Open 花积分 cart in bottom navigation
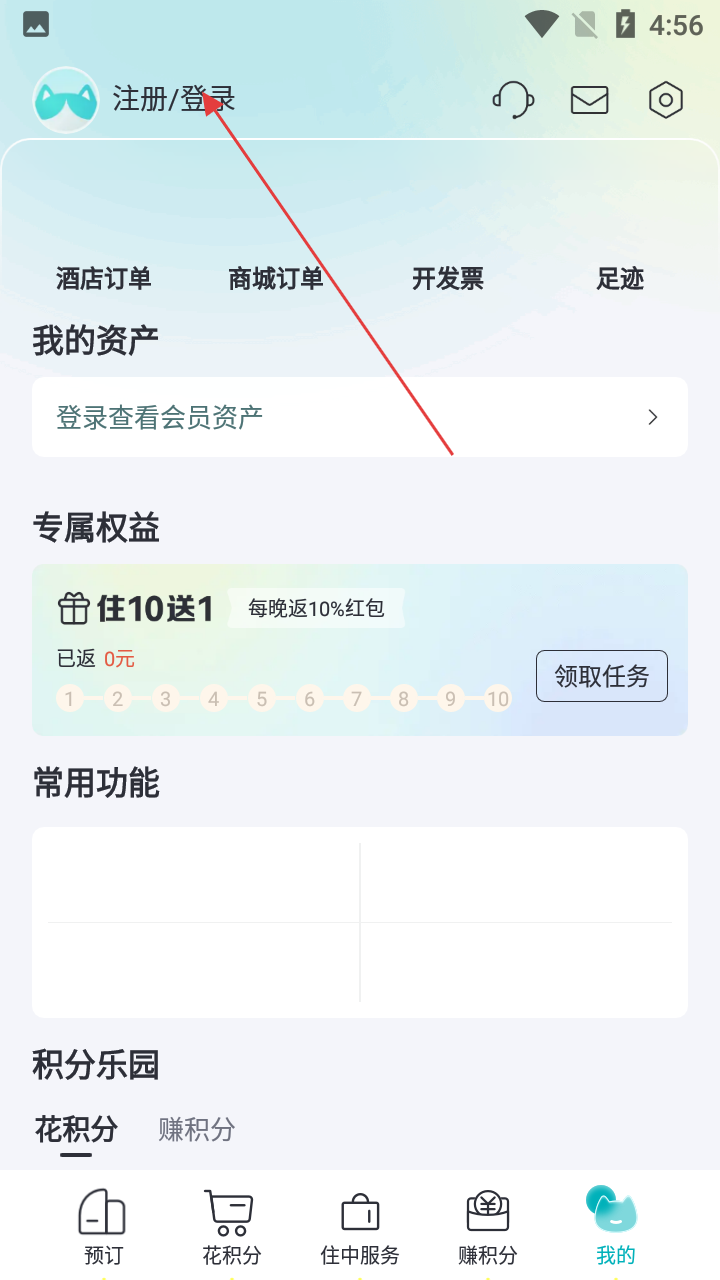The image size is (720, 1280). click(231, 1228)
